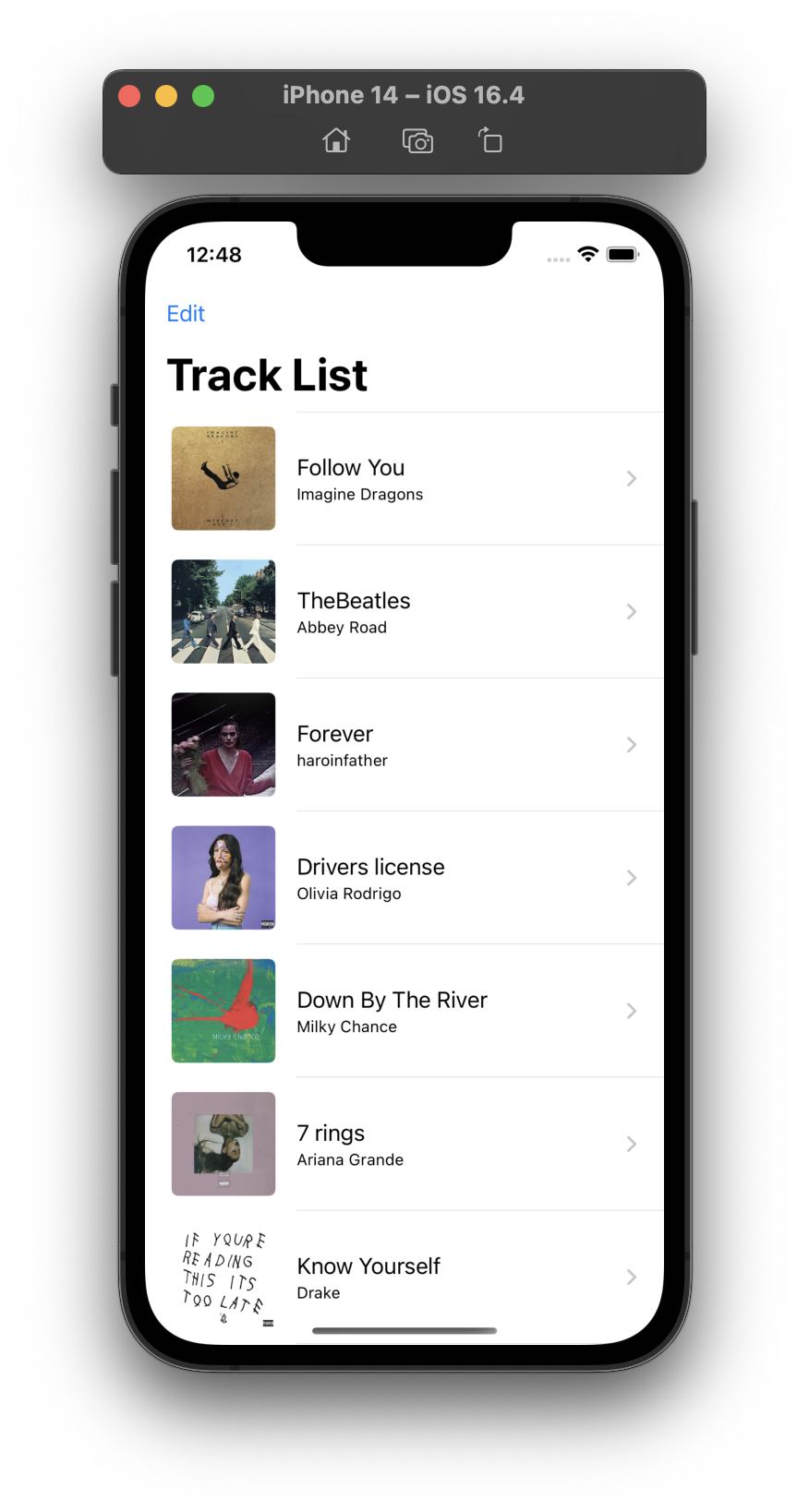Take a screenshot with the camera icon

coord(417,139)
